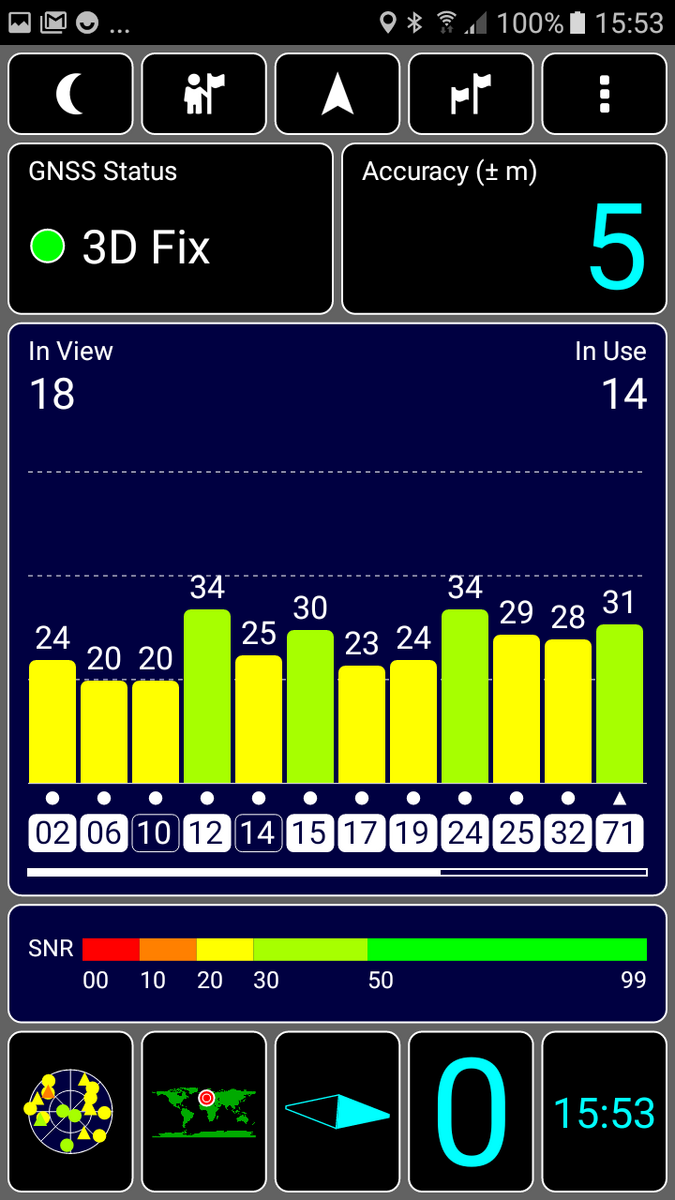Switch to the satellite sky view tile

71,1112
